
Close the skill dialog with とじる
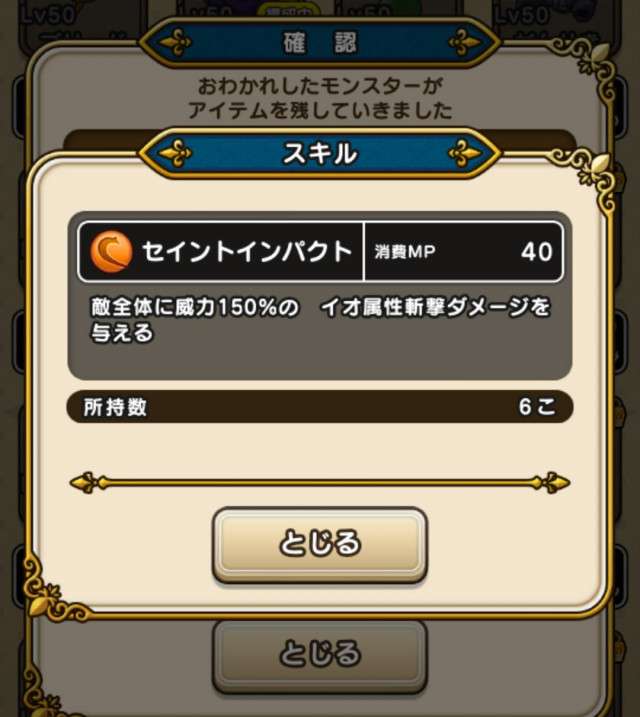[319, 543]
